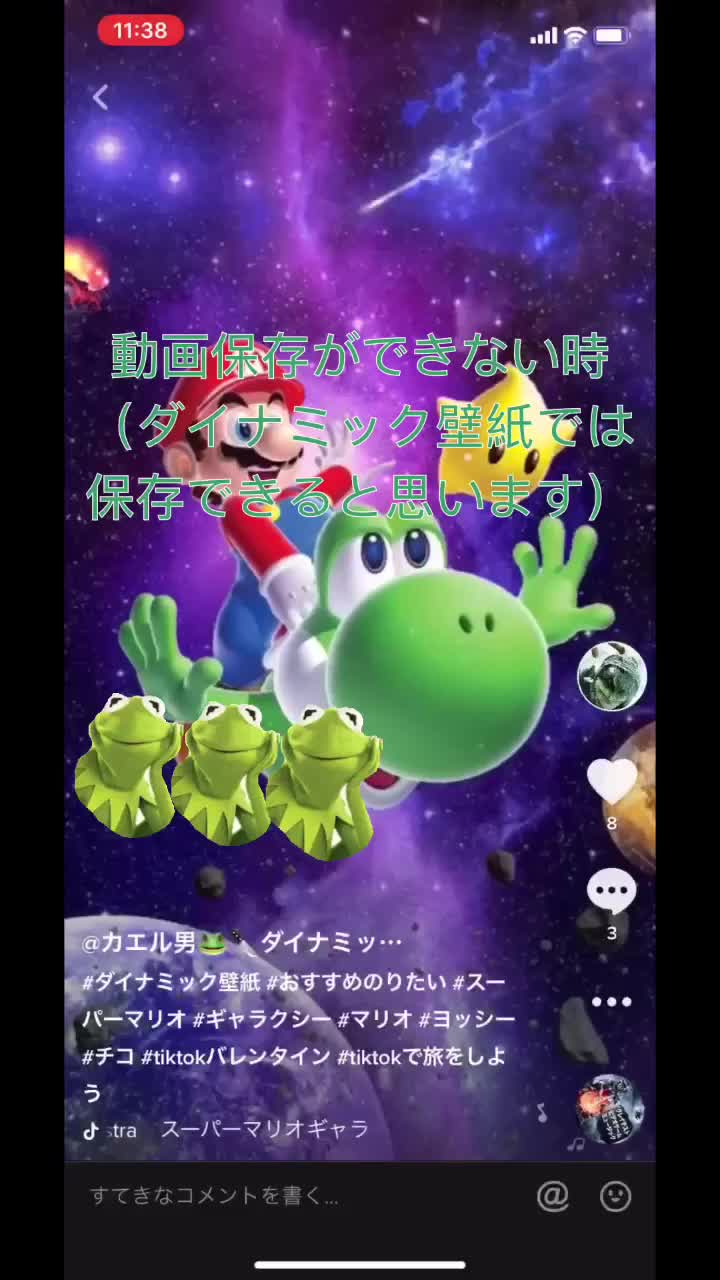The image size is (720, 1280).
Task: Open the #ヨッシー hashtag
Action: pos(466,1019)
